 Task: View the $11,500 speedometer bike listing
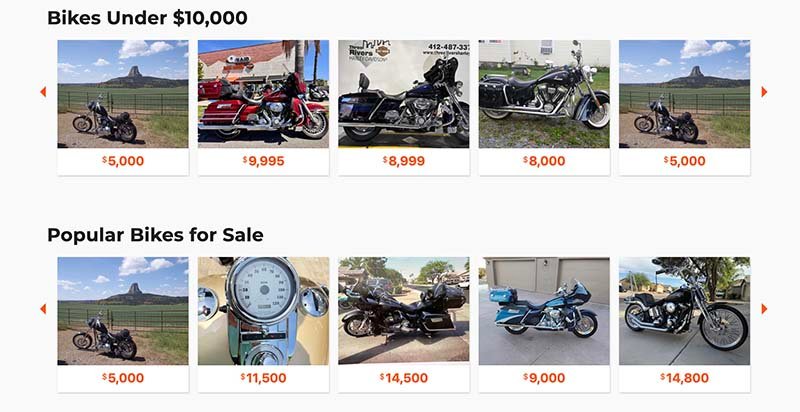click(x=263, y=325)
